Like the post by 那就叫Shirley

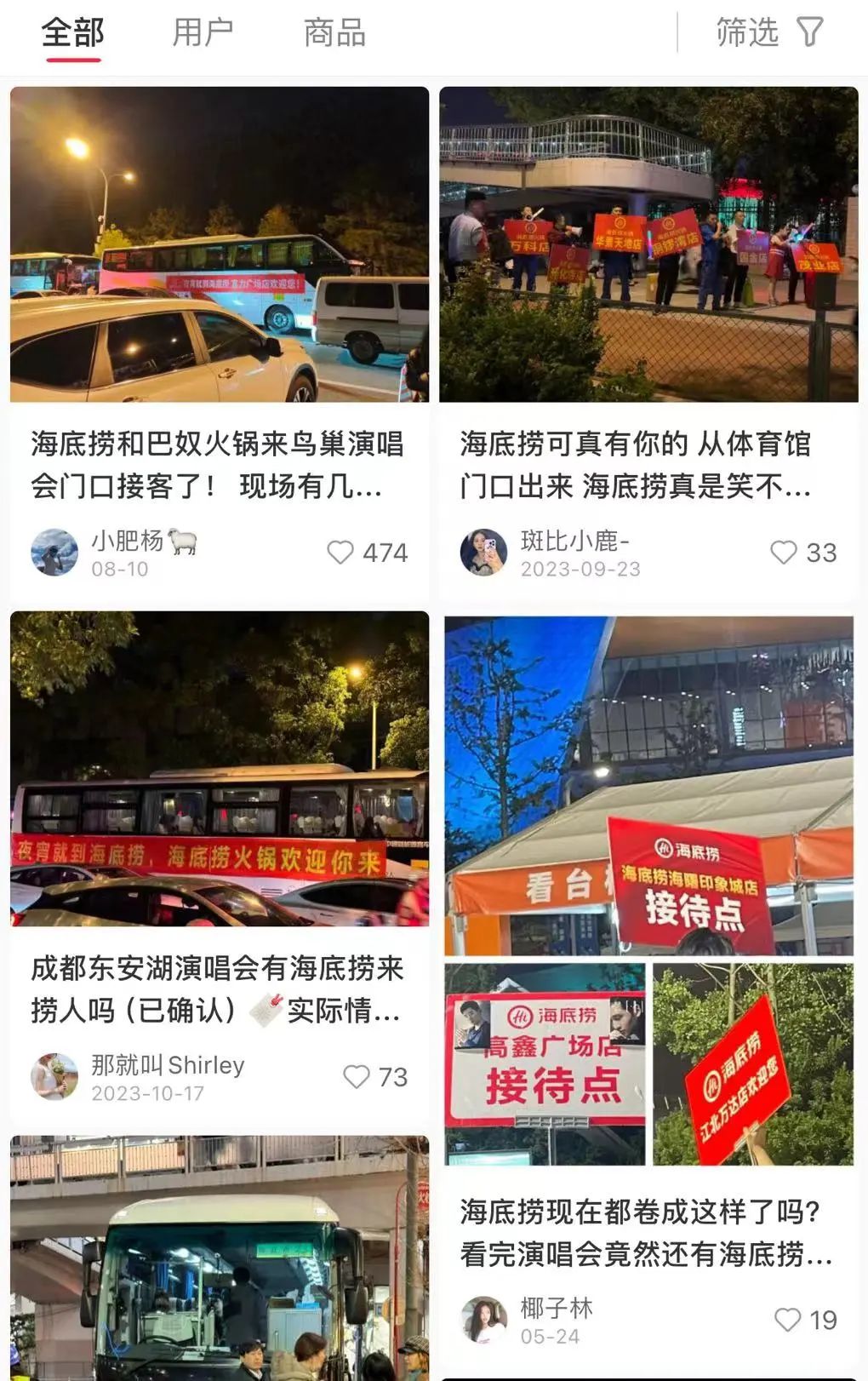tap(356, 1077)
